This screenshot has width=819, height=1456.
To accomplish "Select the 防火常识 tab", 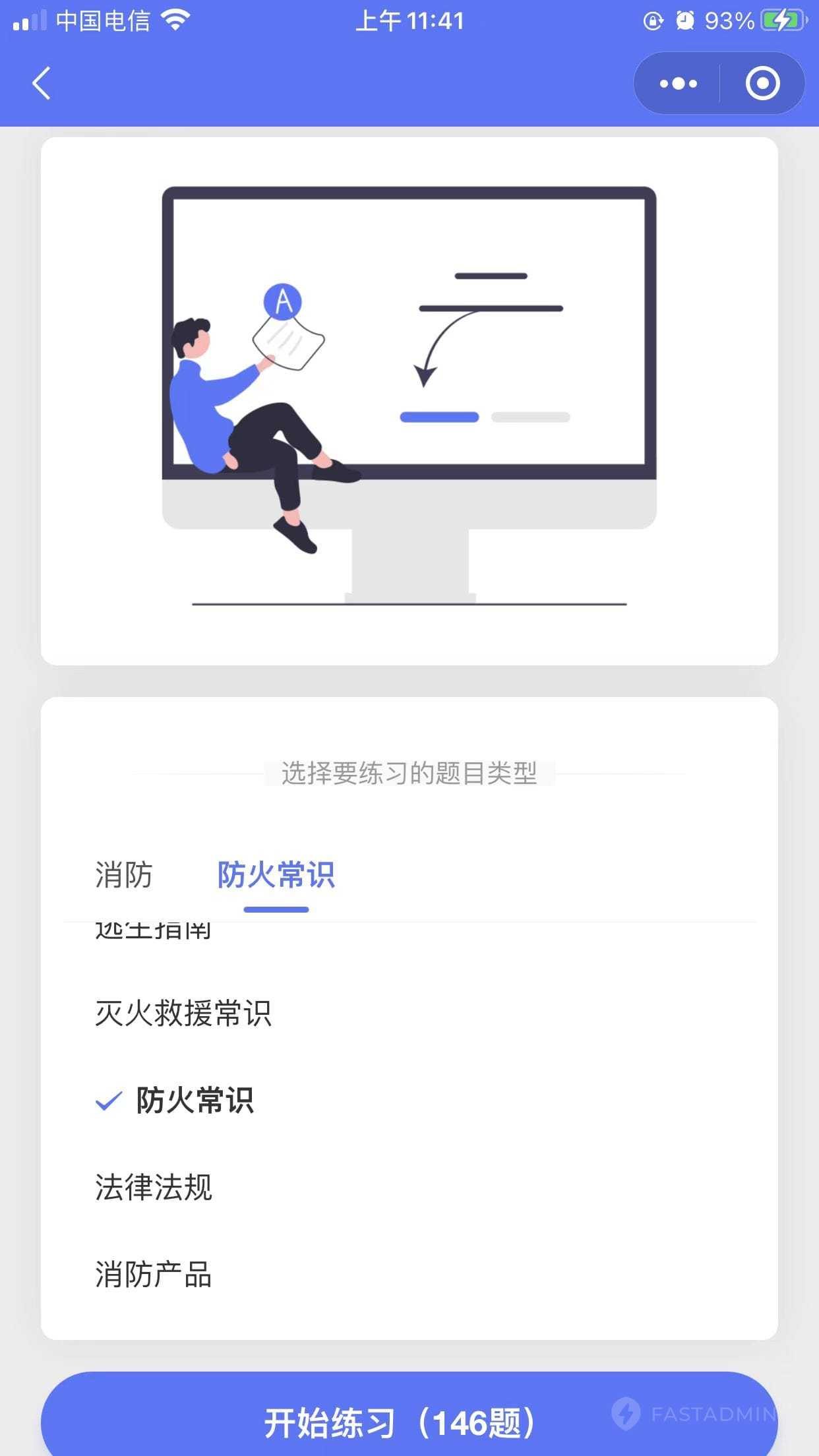I will point(276,875).
